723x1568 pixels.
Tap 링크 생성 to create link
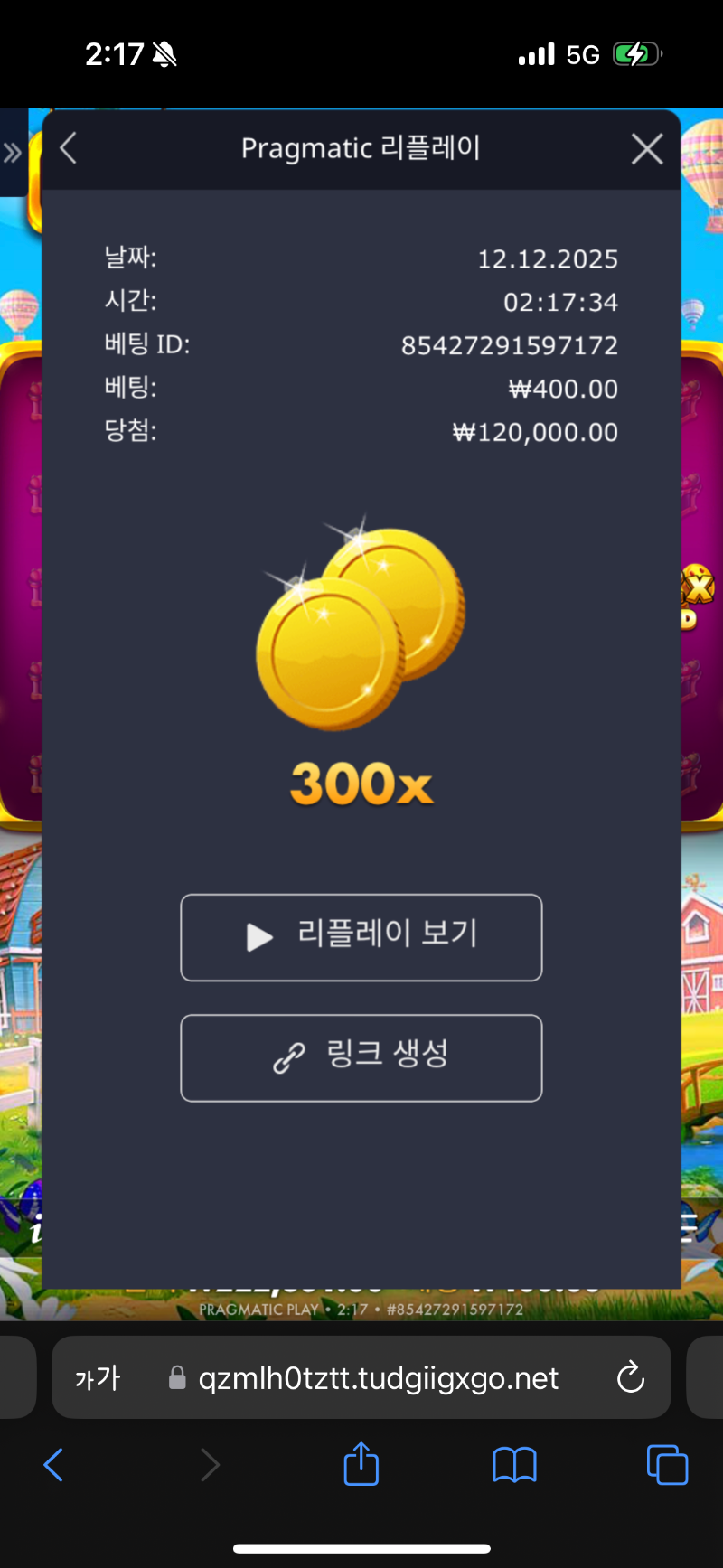coord(361,1057)
